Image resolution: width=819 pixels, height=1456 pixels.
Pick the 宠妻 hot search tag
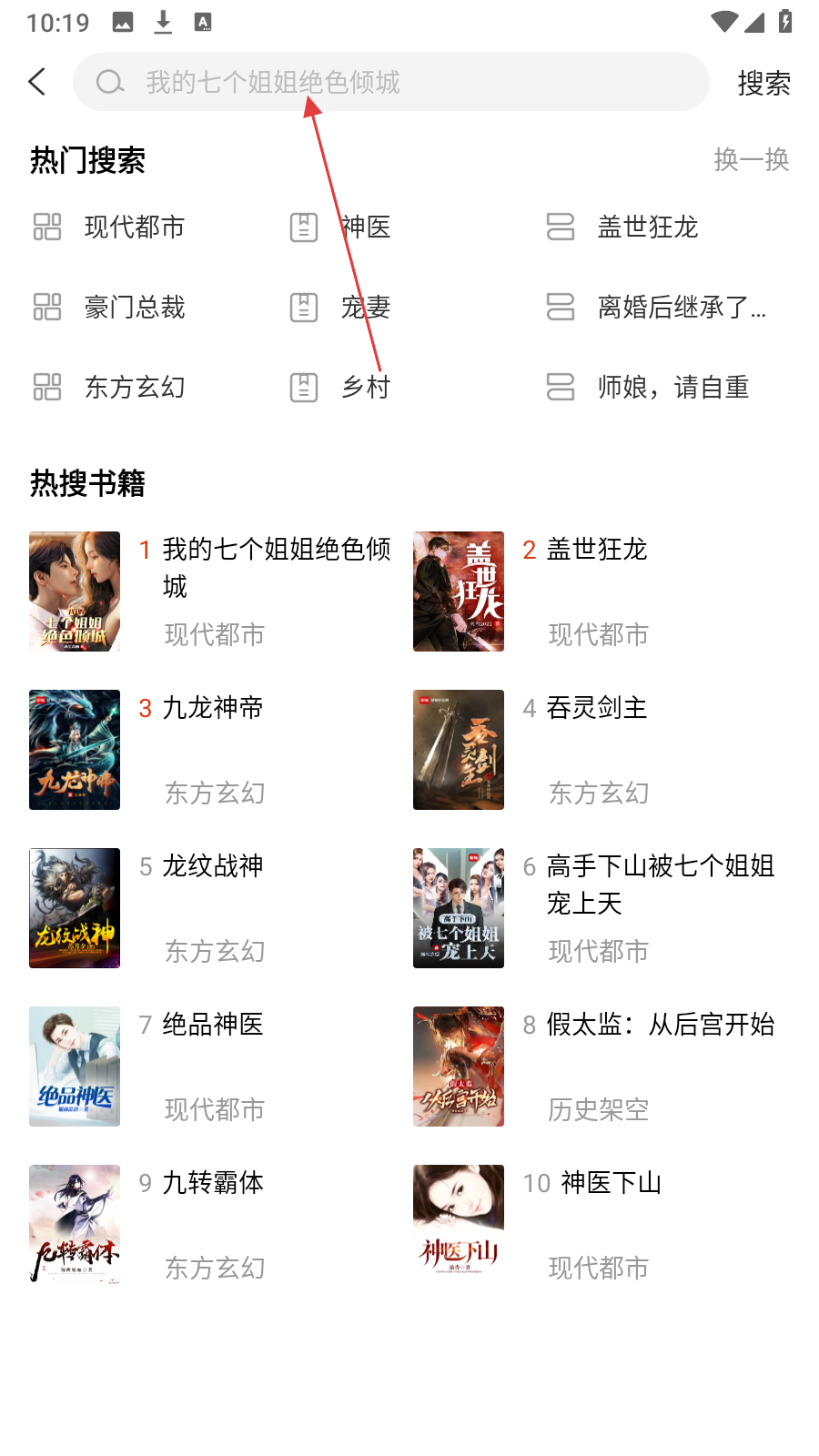[365, 307]
